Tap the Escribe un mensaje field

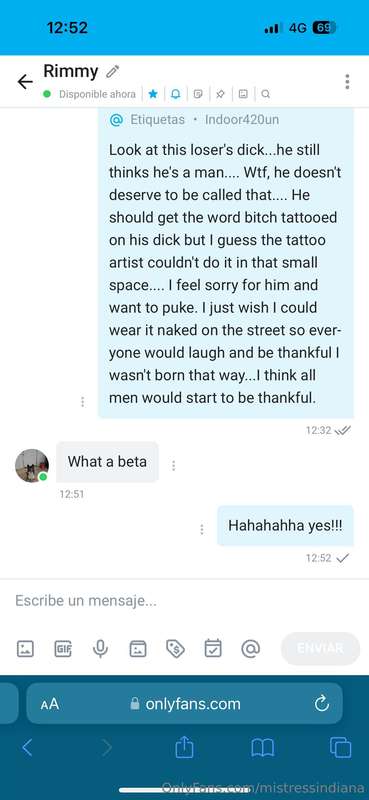(x=184, y=601)
